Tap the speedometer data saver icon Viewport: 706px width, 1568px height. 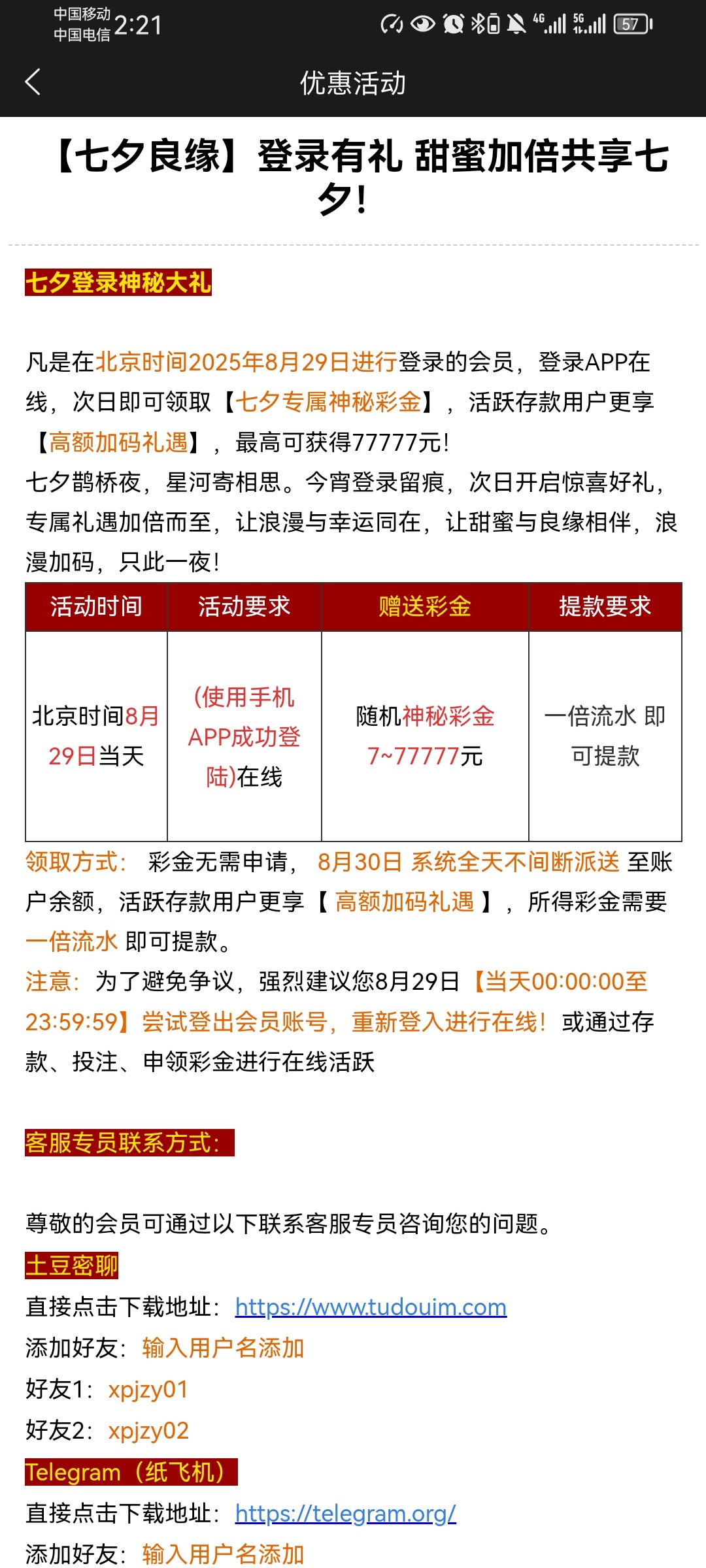(x=393, y=24)
